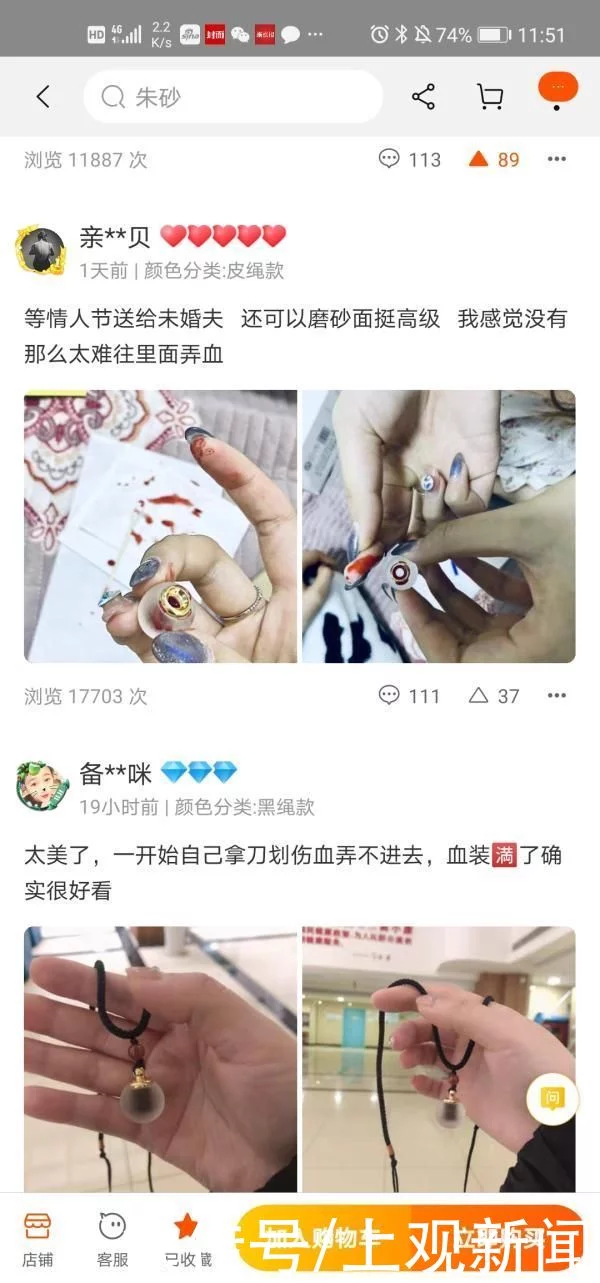Open the orange message bubble at the top right
Viewport: 600px width, 1283px height.
click(558, 90)
